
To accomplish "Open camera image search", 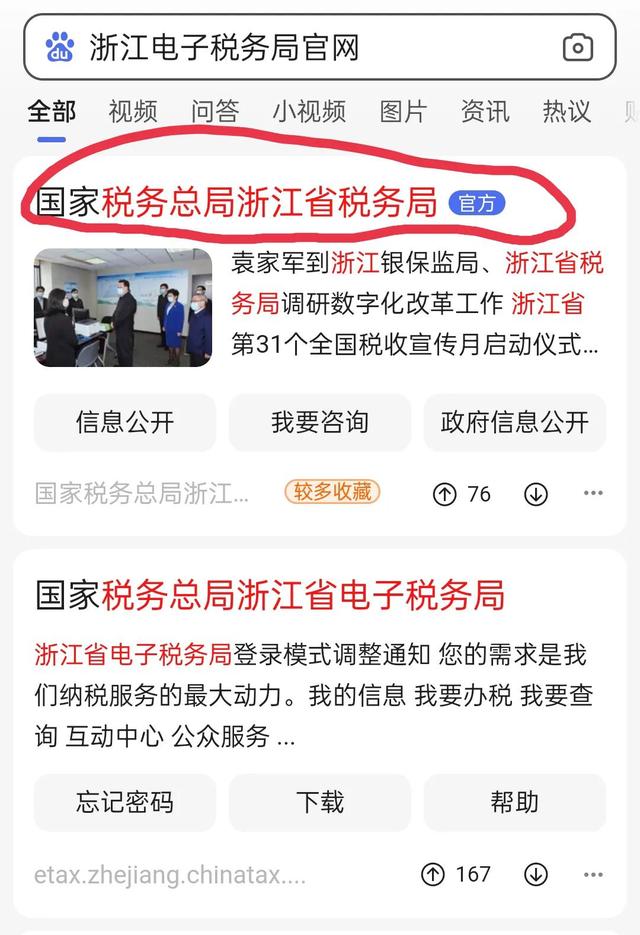I will tap(577, 47).
